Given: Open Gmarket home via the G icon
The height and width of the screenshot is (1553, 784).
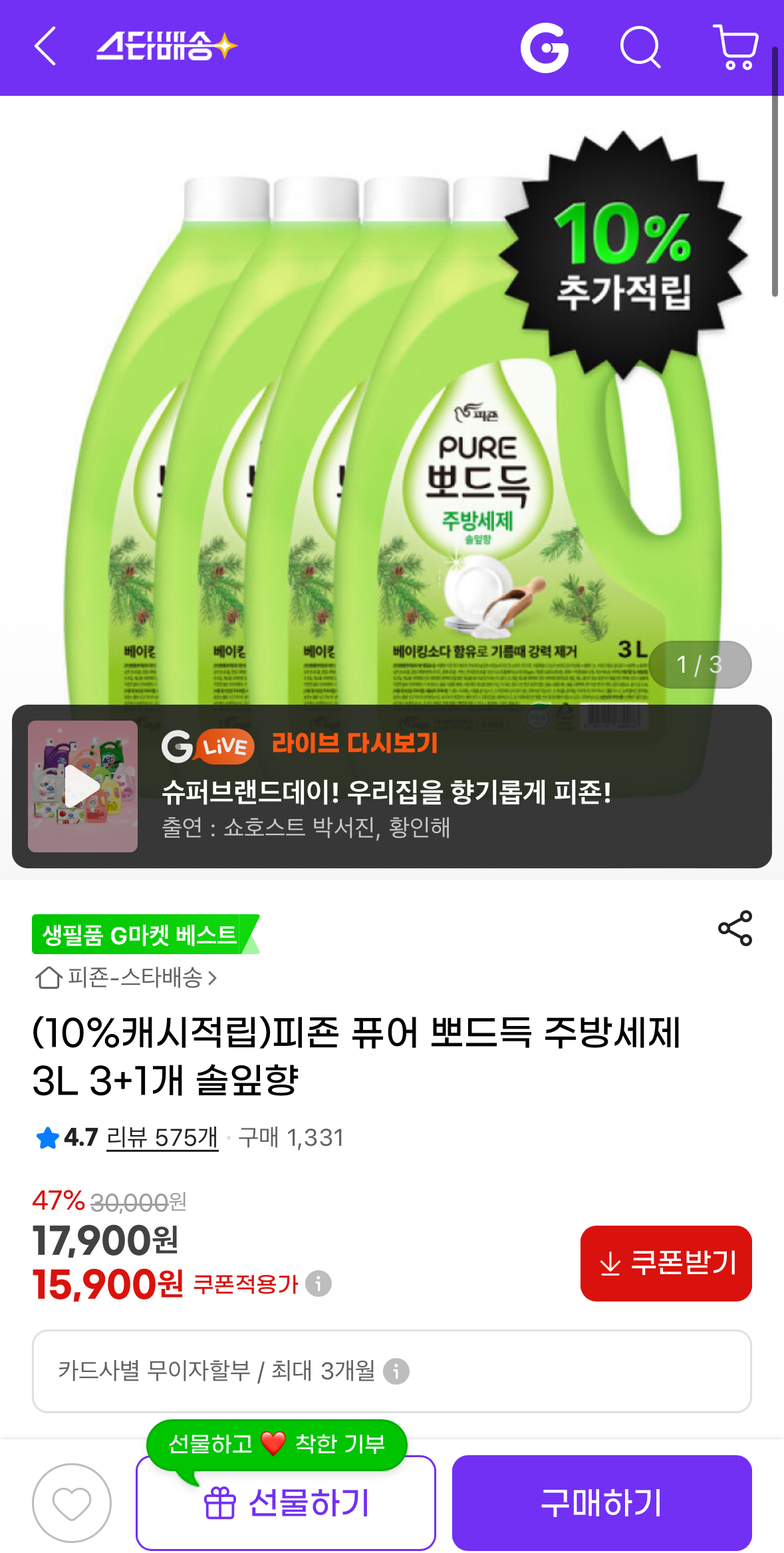Looking at the screenshot, I should [544, 48].
